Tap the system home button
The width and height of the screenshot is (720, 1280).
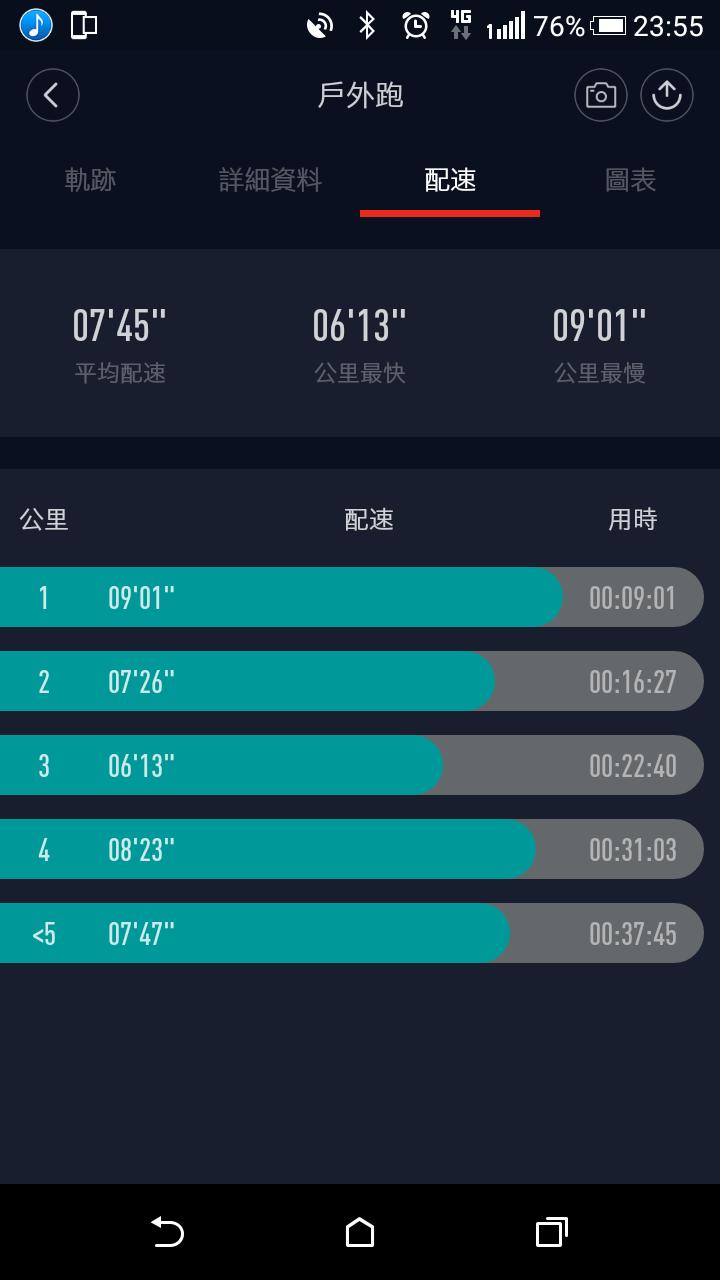(x=360, y=1232)
